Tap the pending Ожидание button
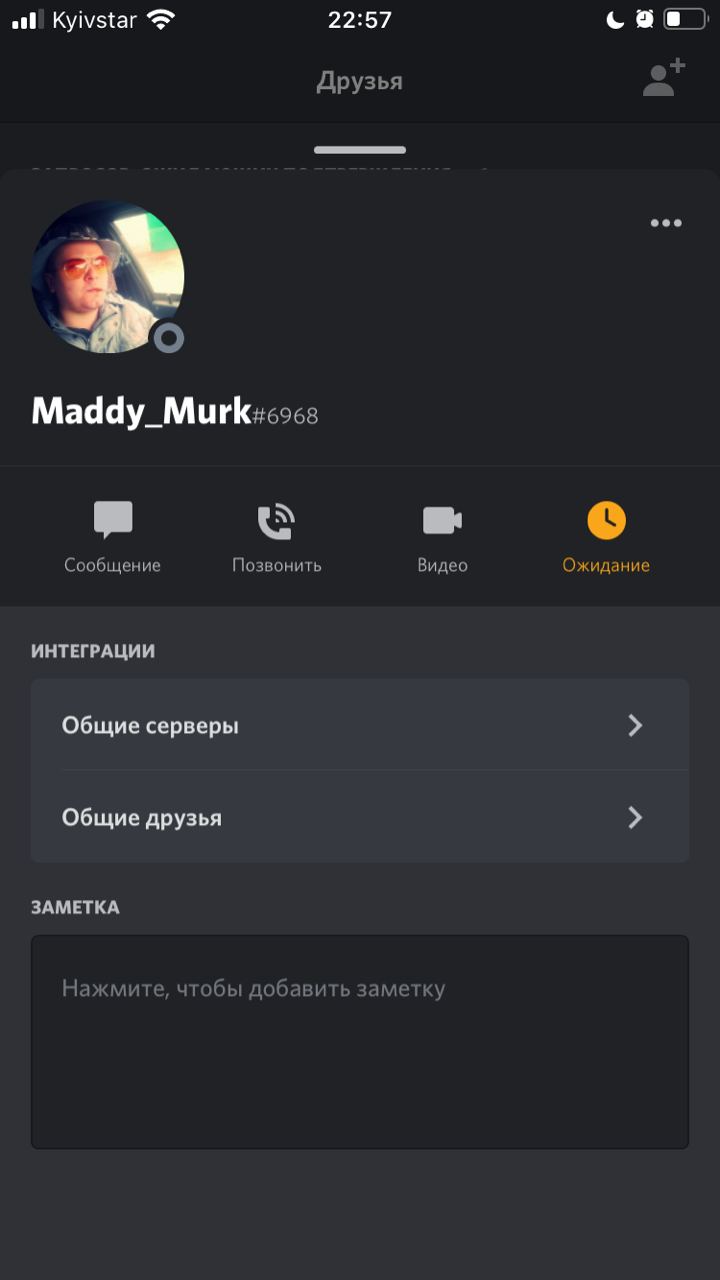The image size is (720, 1280). click(x=606, y=538)
